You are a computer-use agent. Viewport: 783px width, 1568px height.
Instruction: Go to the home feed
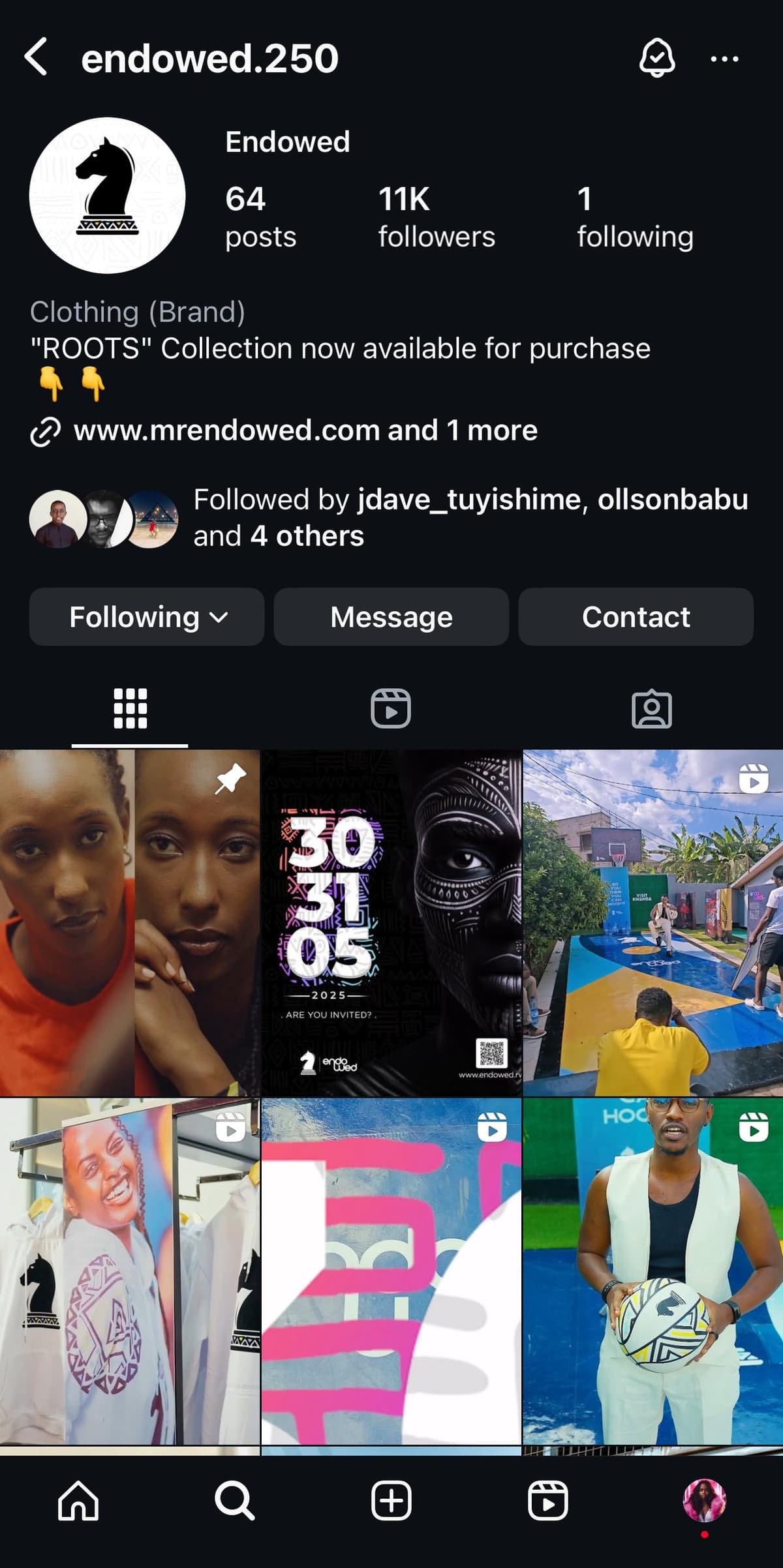tap(78, 1500)
